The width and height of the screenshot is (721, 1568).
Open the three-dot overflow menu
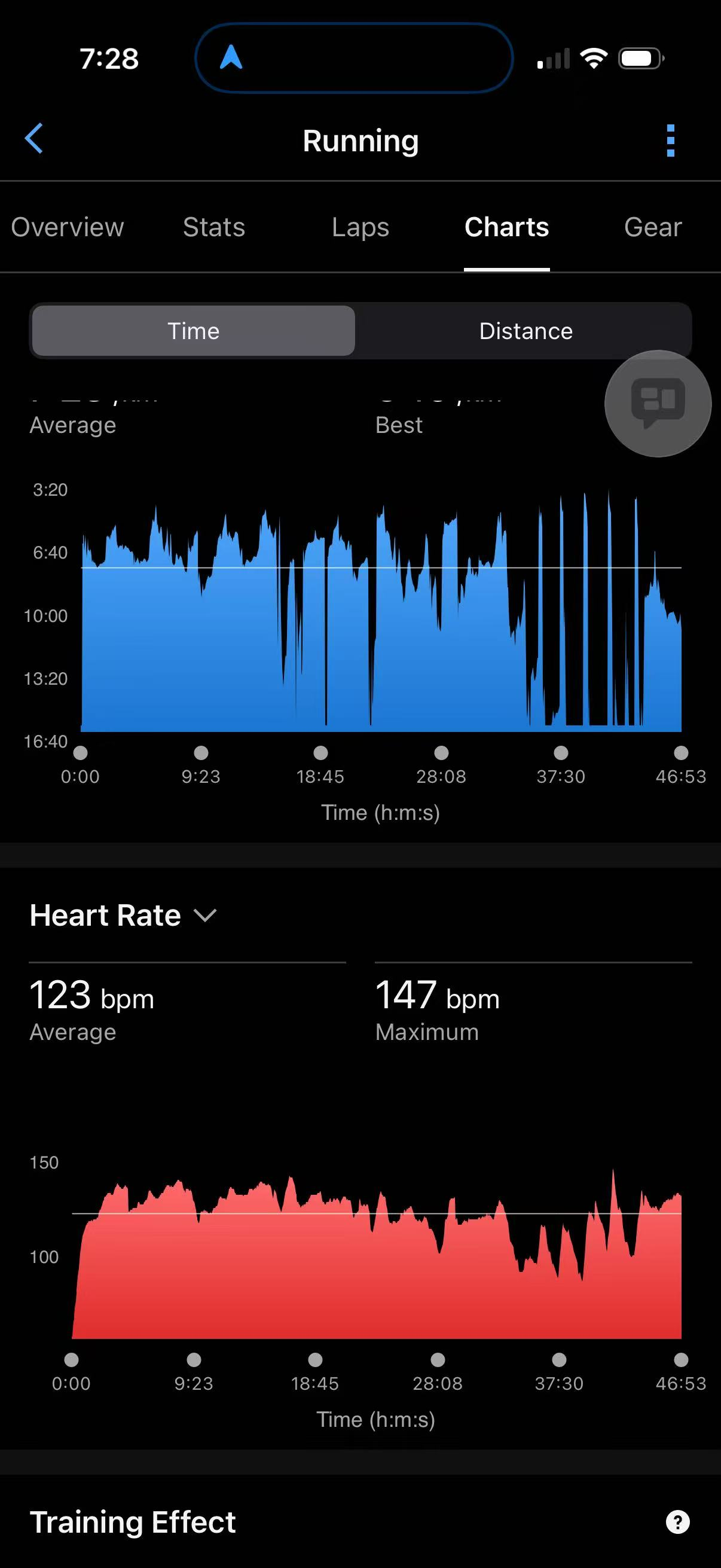point(671,141)
